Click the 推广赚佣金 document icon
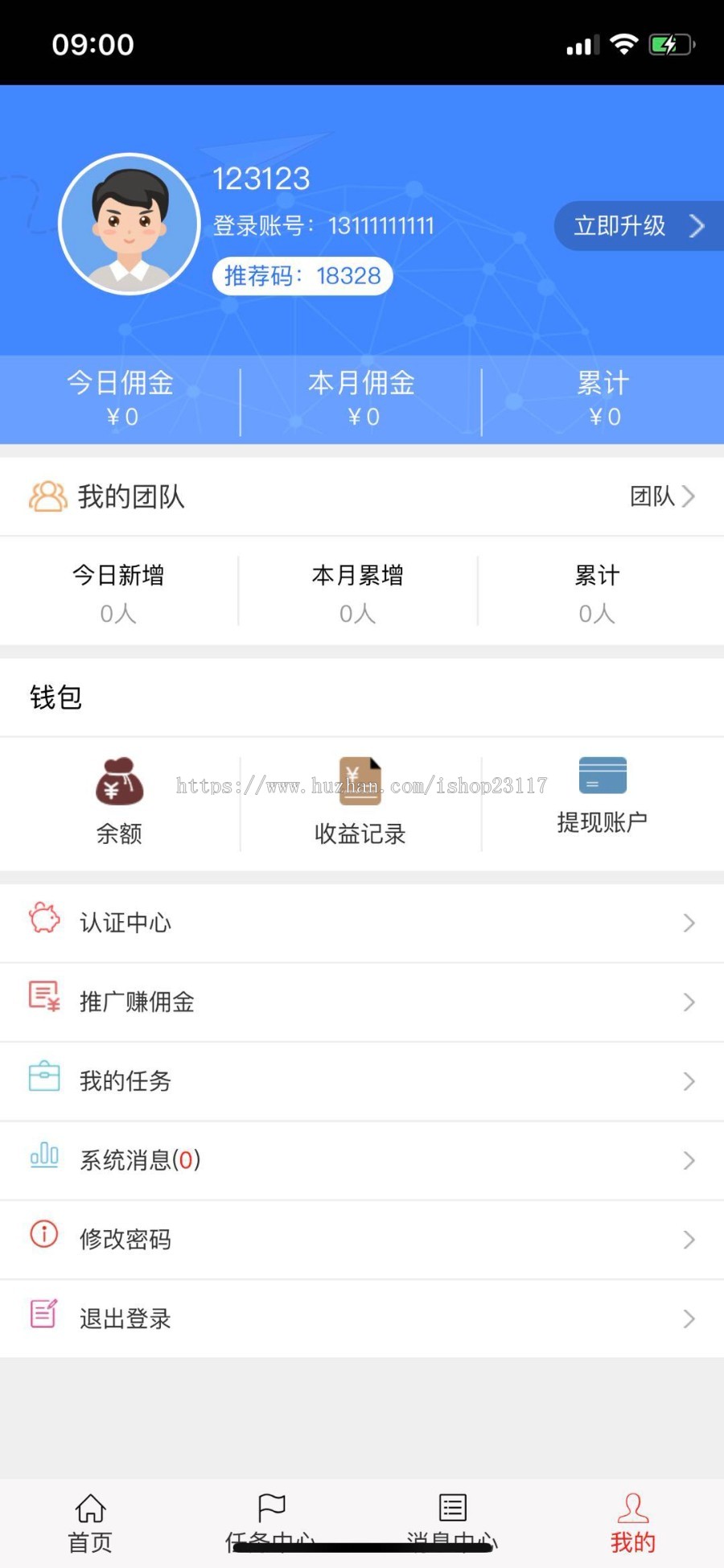This screenshot has height=1568, width=724. coord(43,1001)
